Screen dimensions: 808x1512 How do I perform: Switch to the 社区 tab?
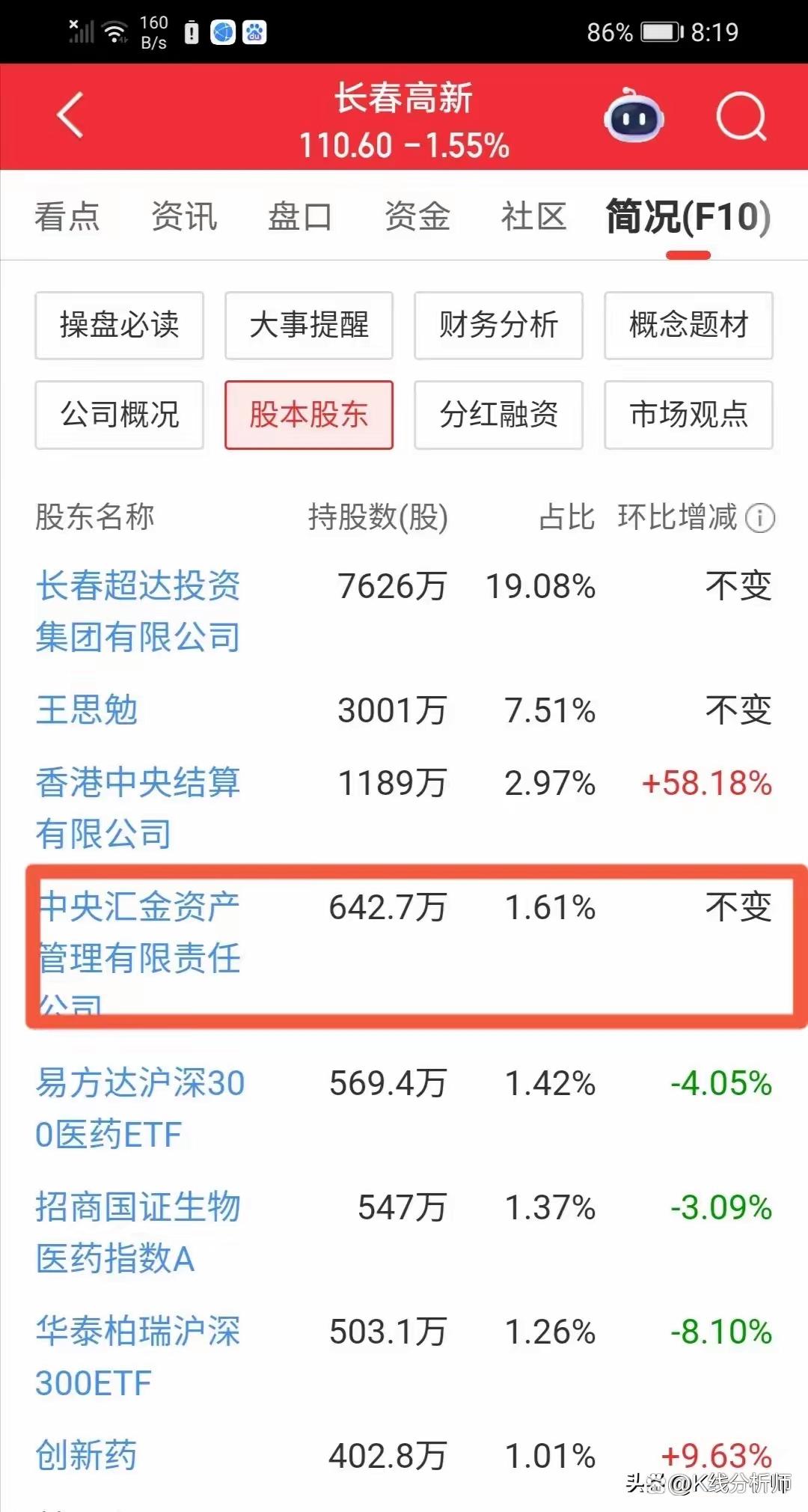533,217
